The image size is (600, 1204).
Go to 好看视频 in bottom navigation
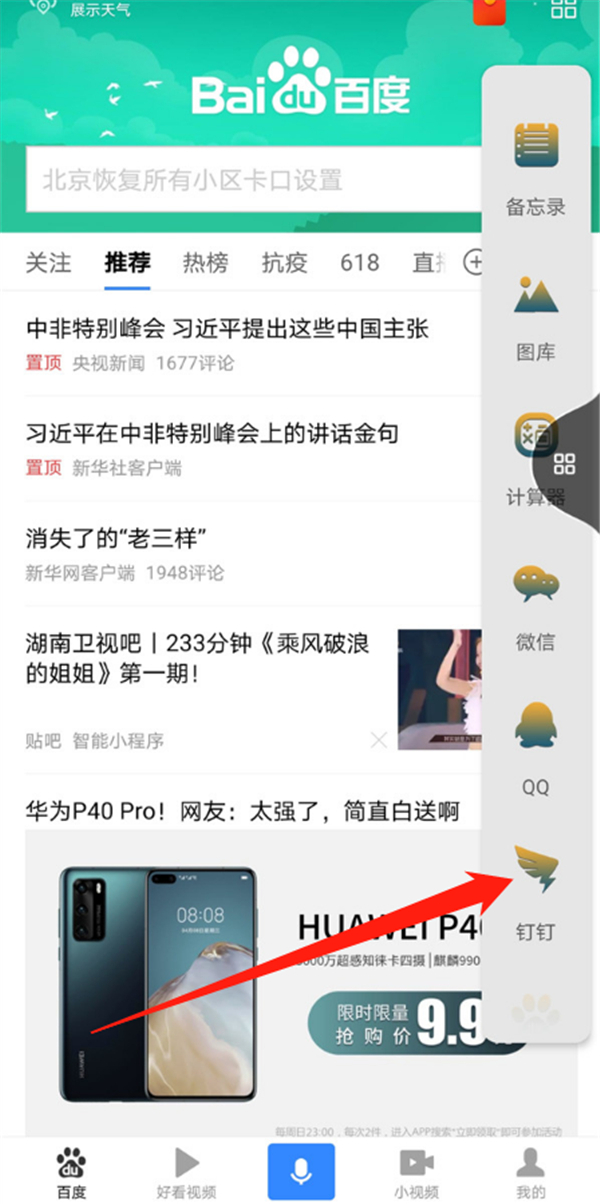pos(186,1172)
